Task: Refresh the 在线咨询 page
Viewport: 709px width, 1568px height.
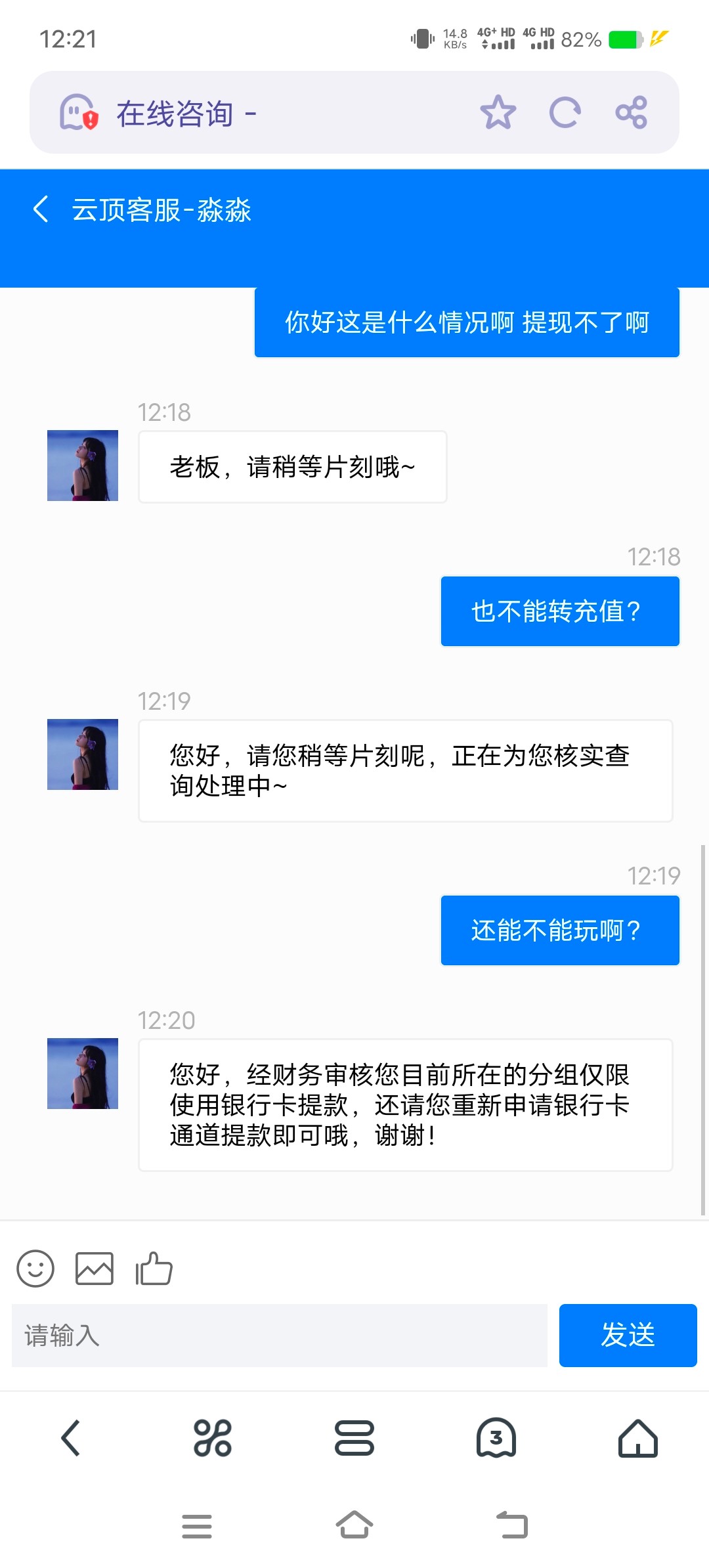Action: pyautogui.click(x=565, y=112)
